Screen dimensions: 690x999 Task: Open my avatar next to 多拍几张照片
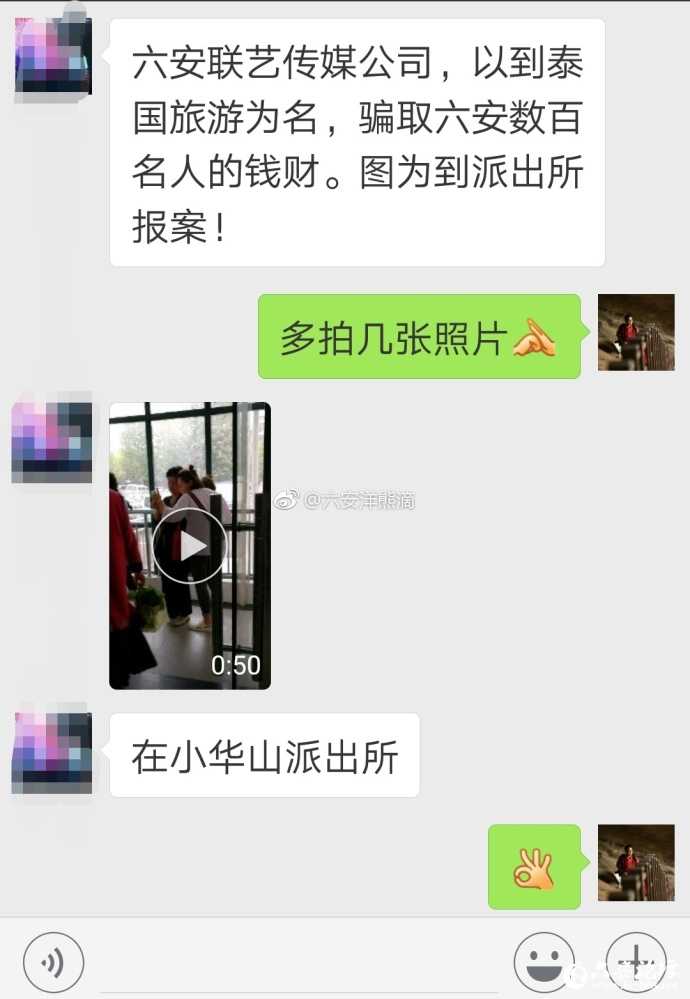click(x=636, y=333)
